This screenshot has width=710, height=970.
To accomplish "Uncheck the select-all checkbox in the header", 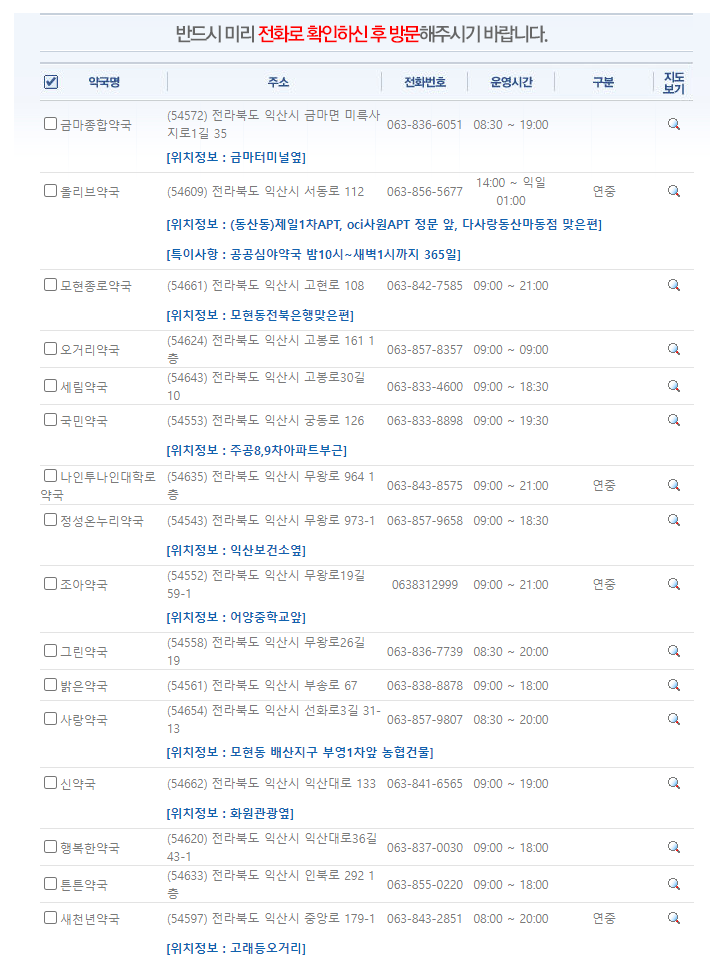I will point(51,82).
